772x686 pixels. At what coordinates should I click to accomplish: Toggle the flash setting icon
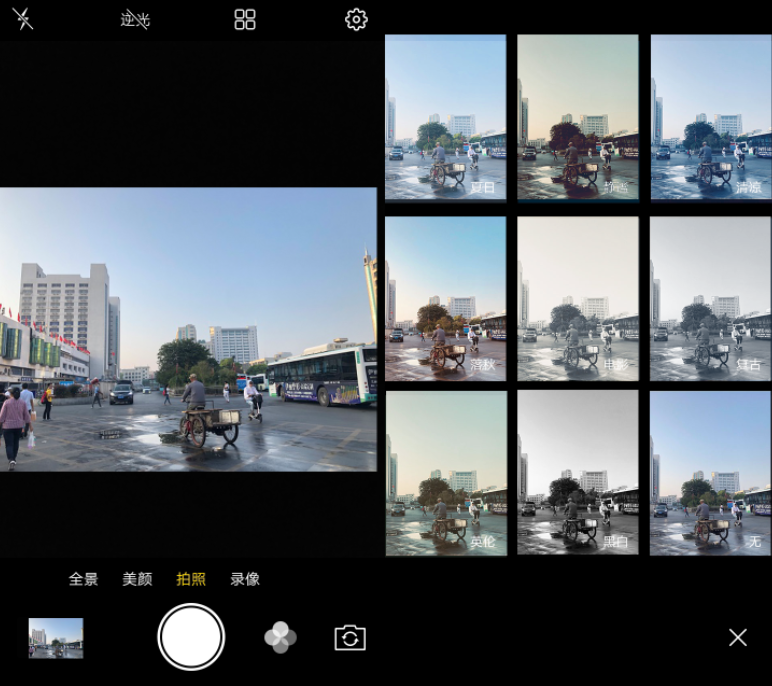pos(22,19)
